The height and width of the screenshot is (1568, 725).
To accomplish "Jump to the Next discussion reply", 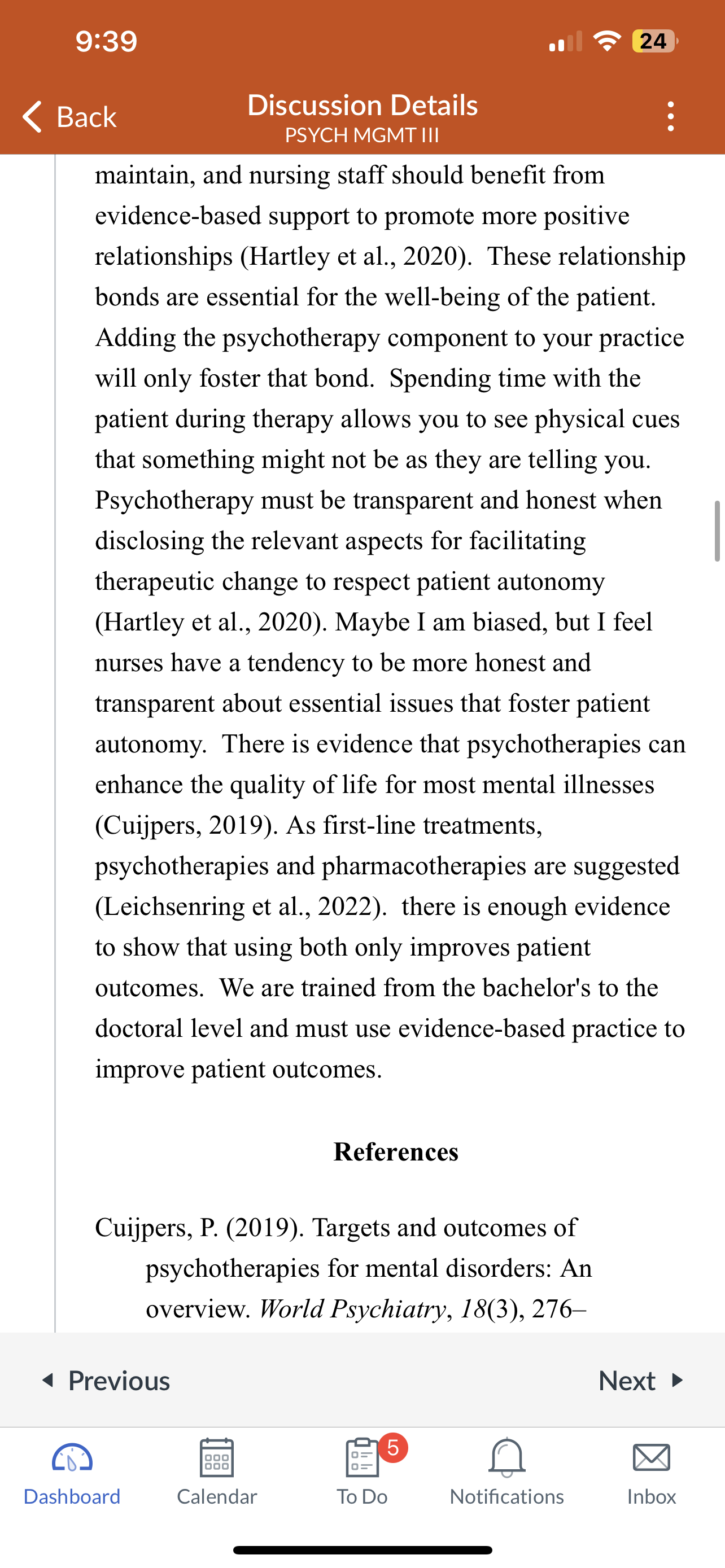I will point(641,1380).
